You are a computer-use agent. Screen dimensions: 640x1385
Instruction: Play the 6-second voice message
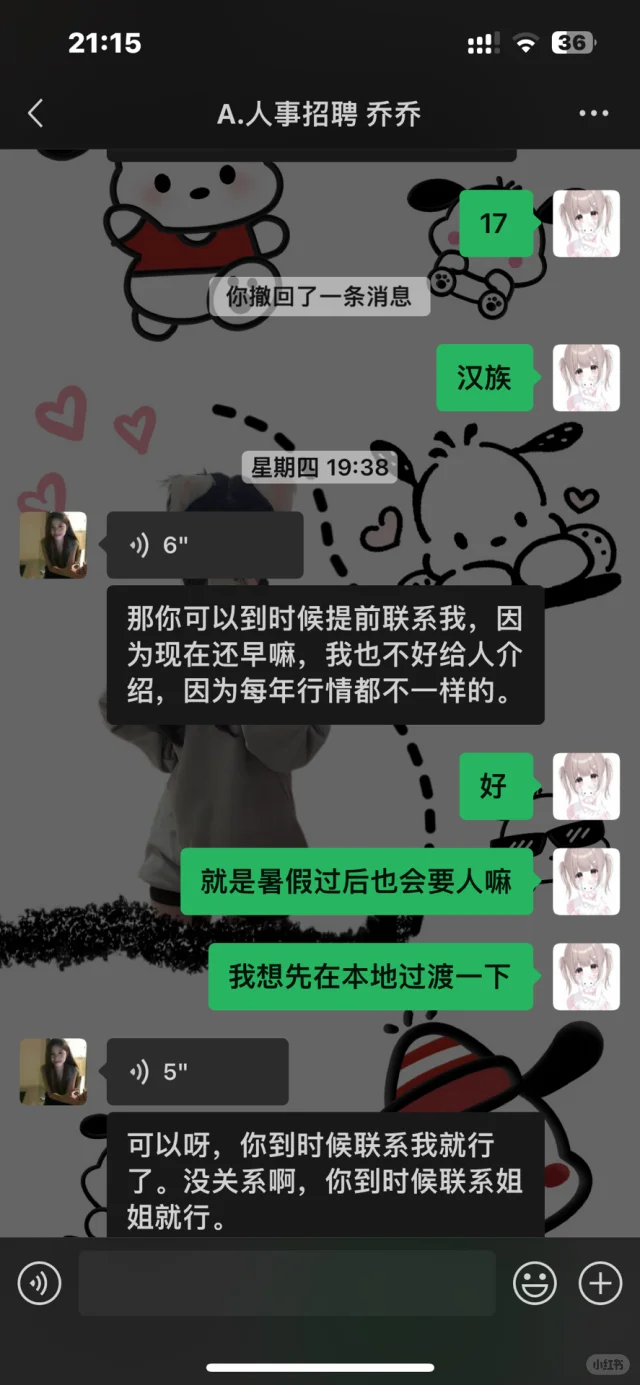(x=204, y=545)
